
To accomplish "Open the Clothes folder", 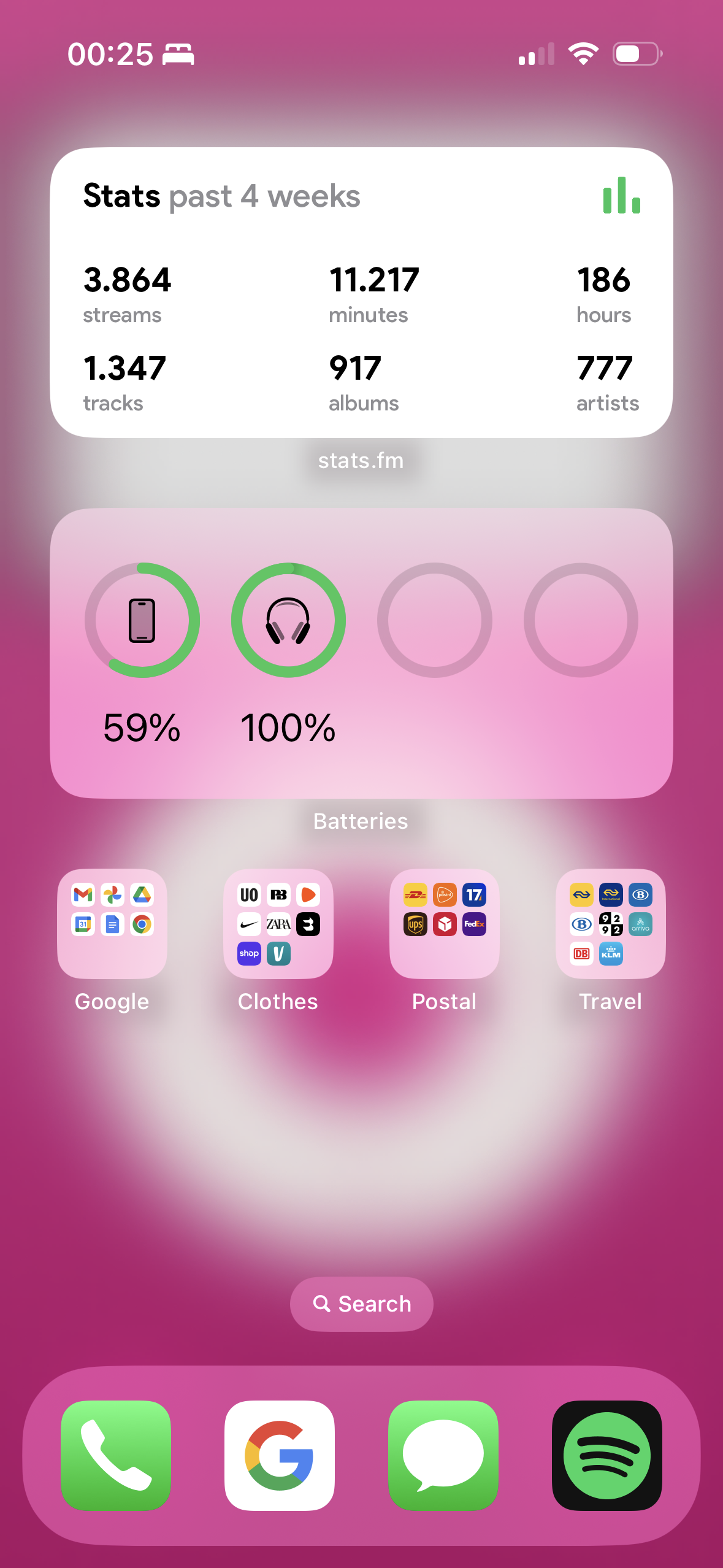I will coord(278,923).
